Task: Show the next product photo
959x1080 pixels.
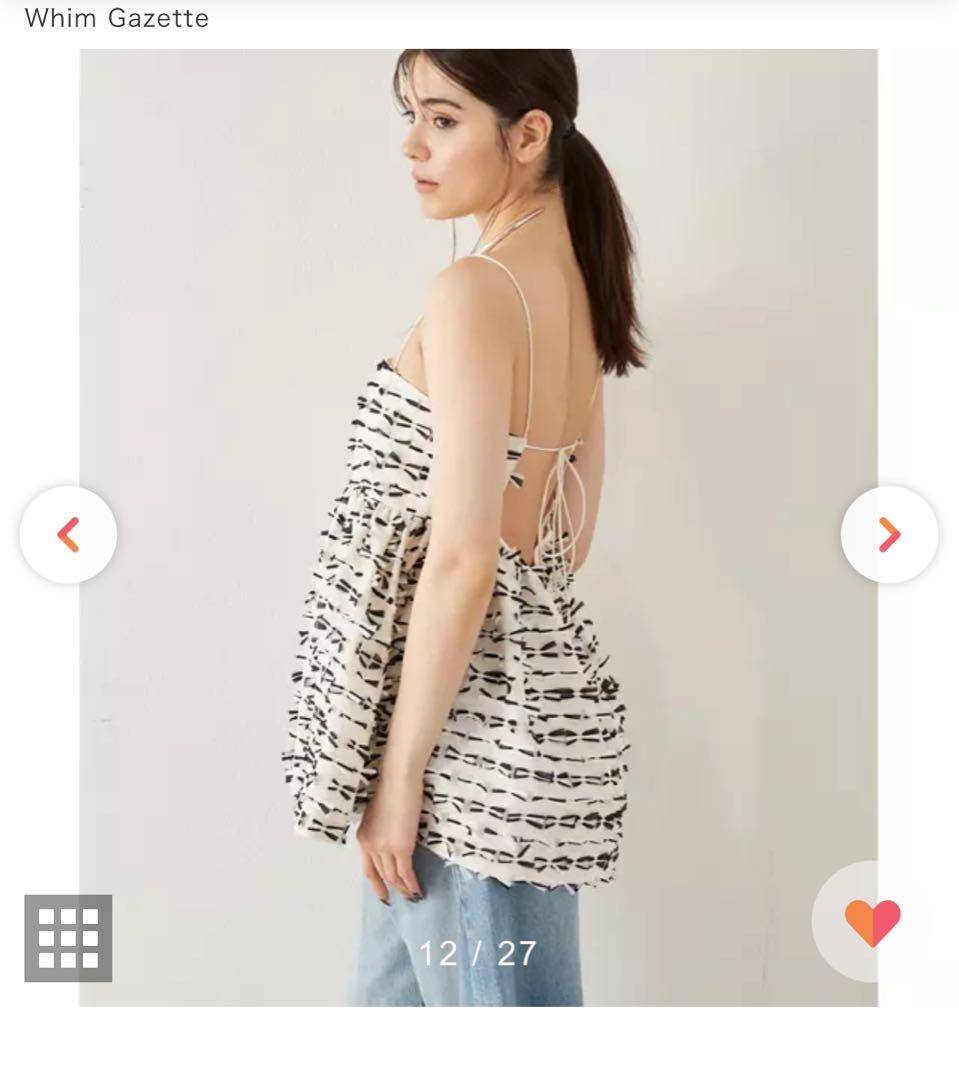Action: [x=889, y=535]
